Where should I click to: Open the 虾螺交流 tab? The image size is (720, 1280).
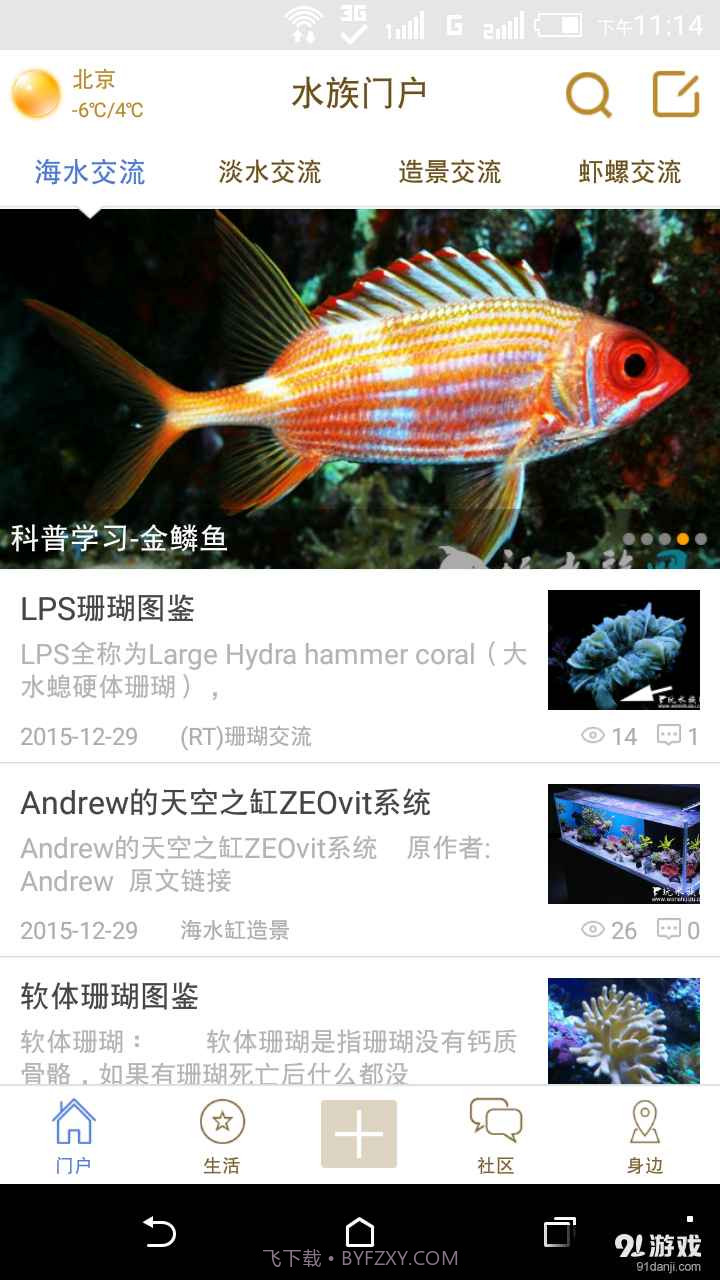coord(629,172)
